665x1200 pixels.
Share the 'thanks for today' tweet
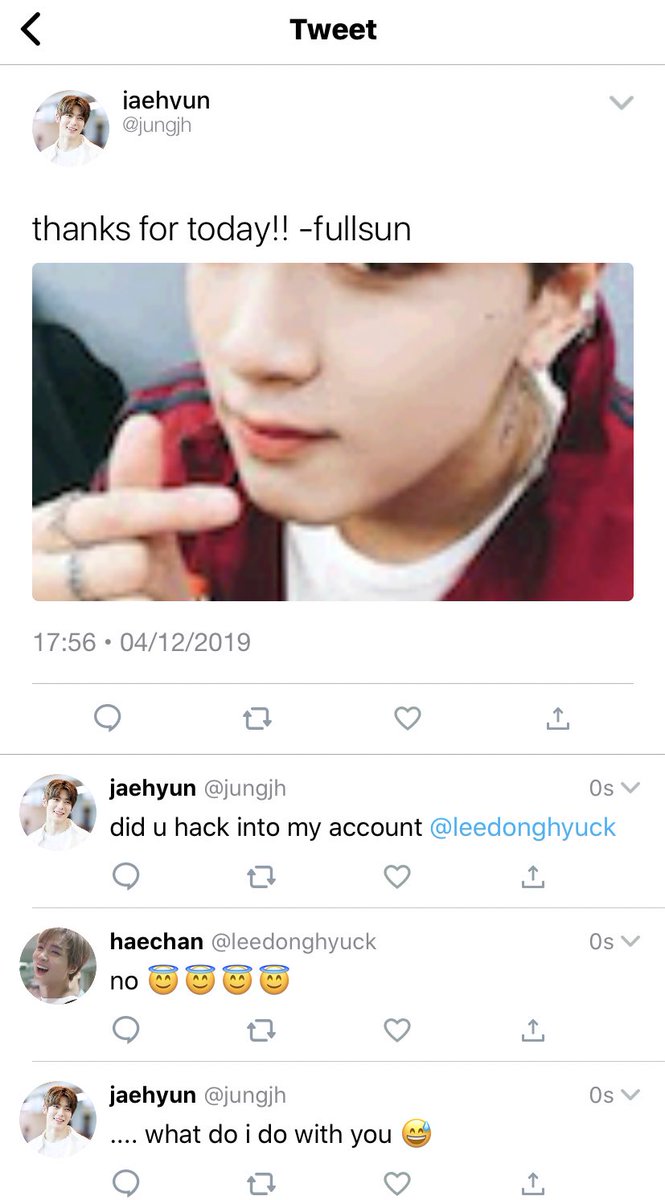coord(558,718)
